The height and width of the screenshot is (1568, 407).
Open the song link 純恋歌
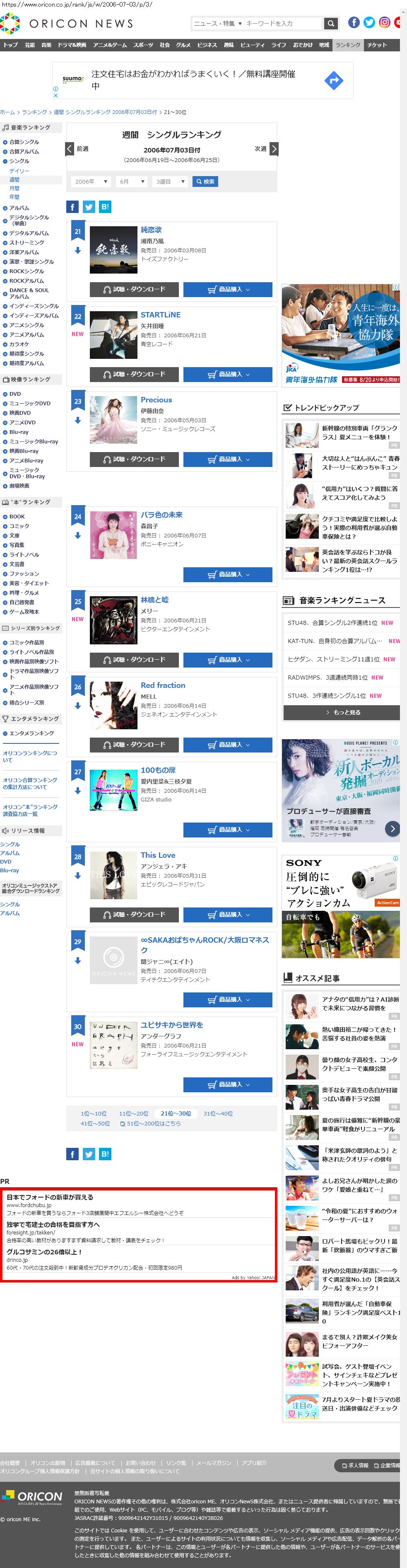coord(151,230)
